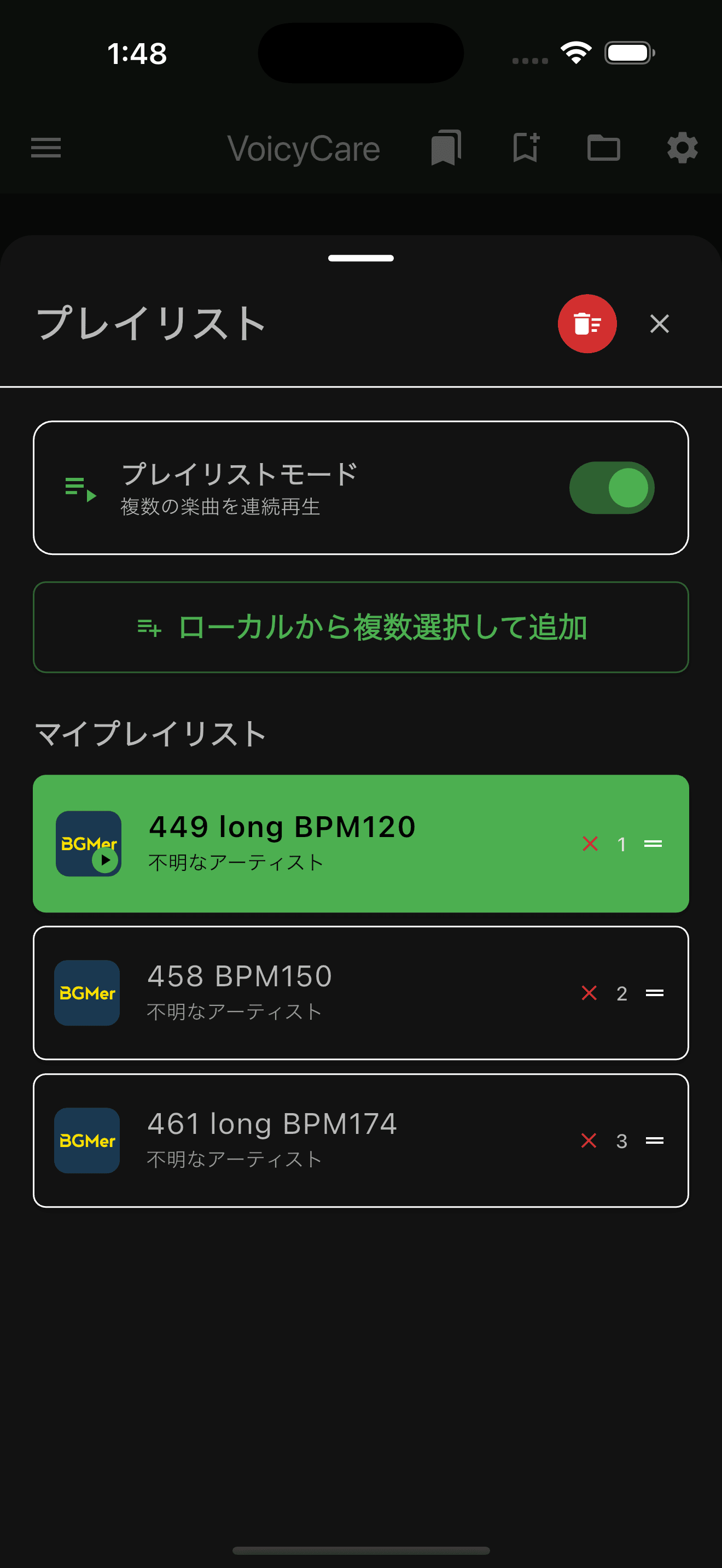Tap the マイプレイリスト section header
Screen dimensions: 722x1568
click(x=150, y=734)
